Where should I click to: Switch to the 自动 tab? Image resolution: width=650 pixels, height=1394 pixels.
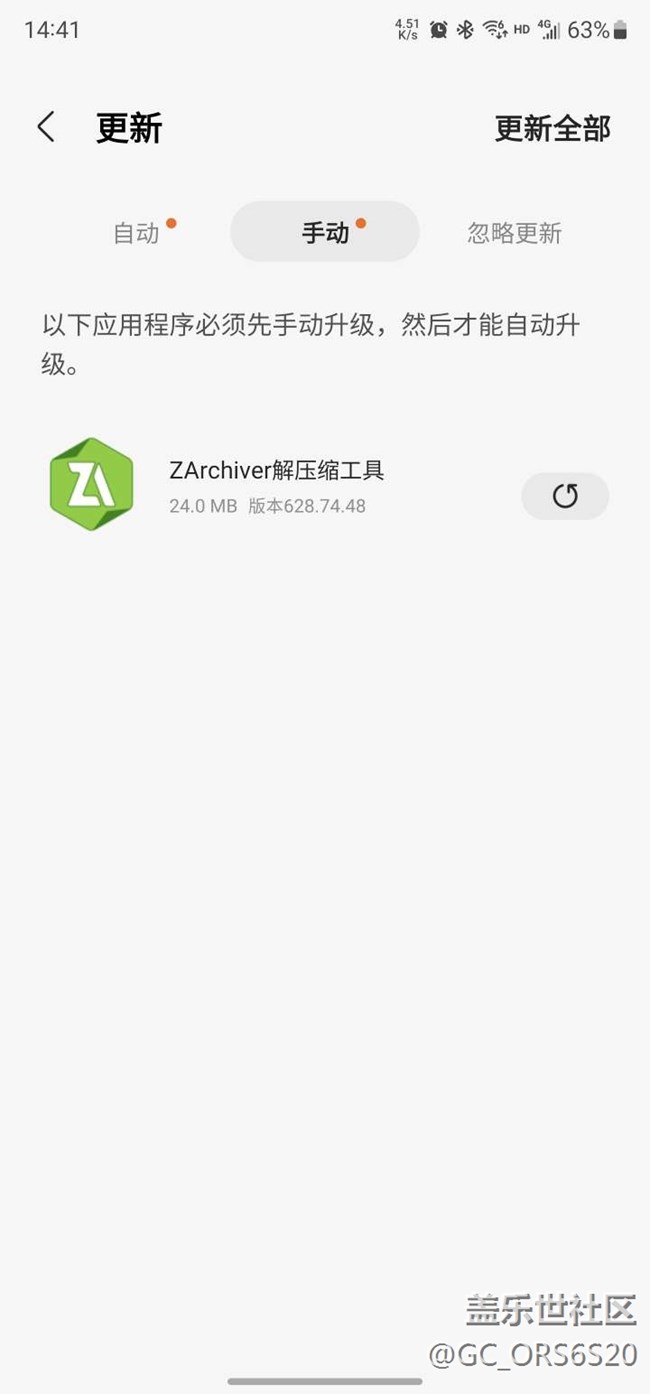pos(137,233)
